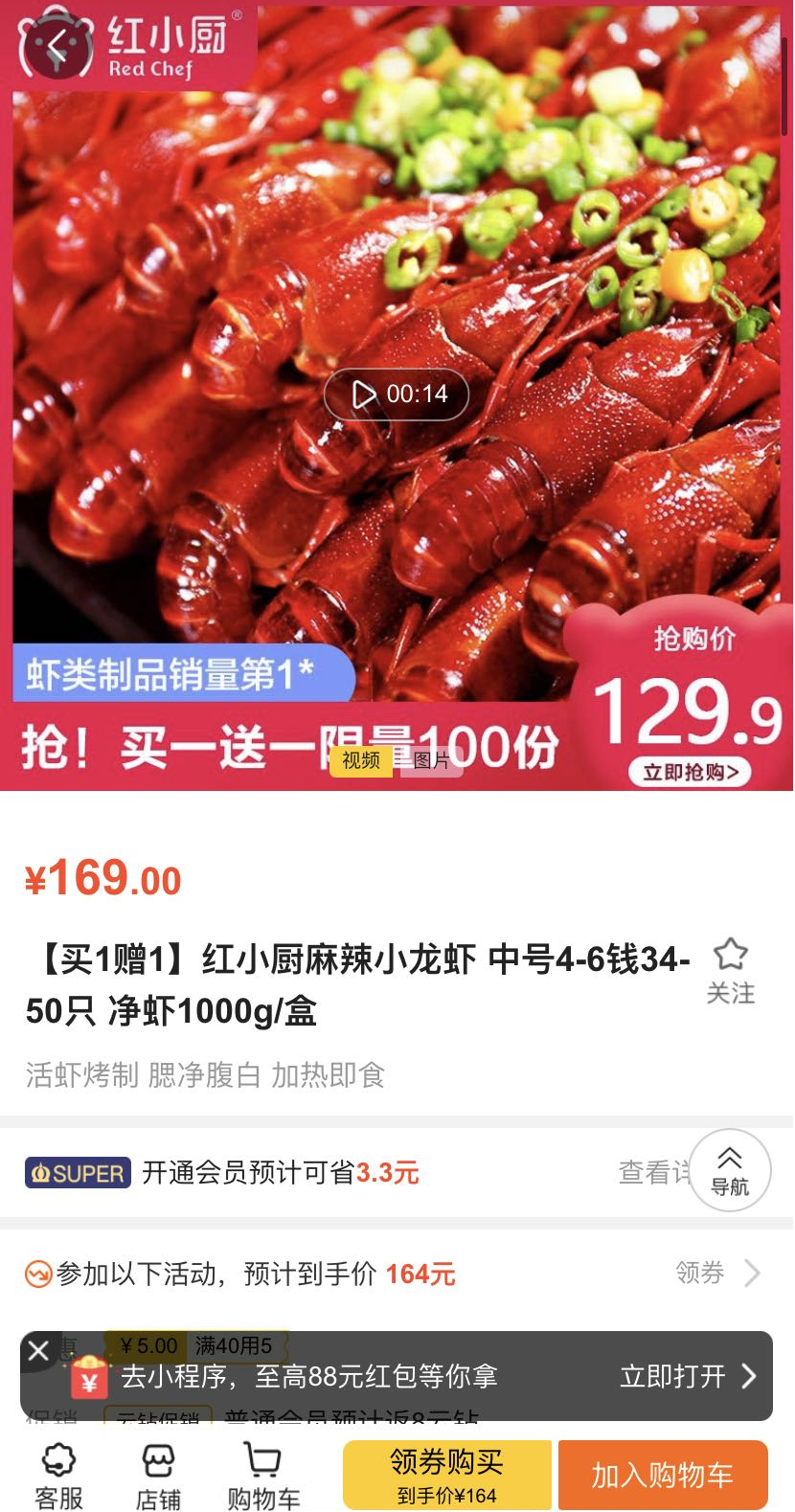Tap 领券购买 to buy with the coupon
This screenshot has width=795, height=1512.
(447, 1475)
